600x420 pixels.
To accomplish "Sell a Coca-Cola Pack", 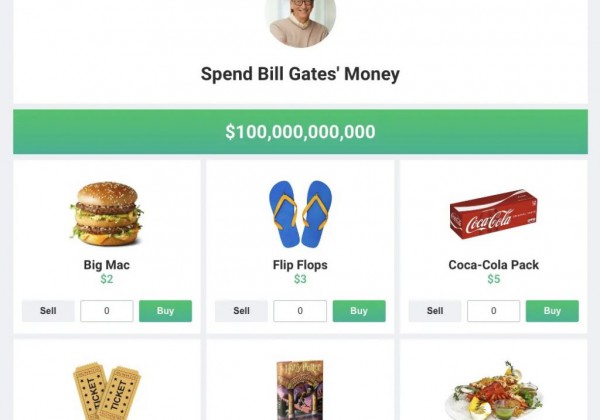I will point(435,311).
